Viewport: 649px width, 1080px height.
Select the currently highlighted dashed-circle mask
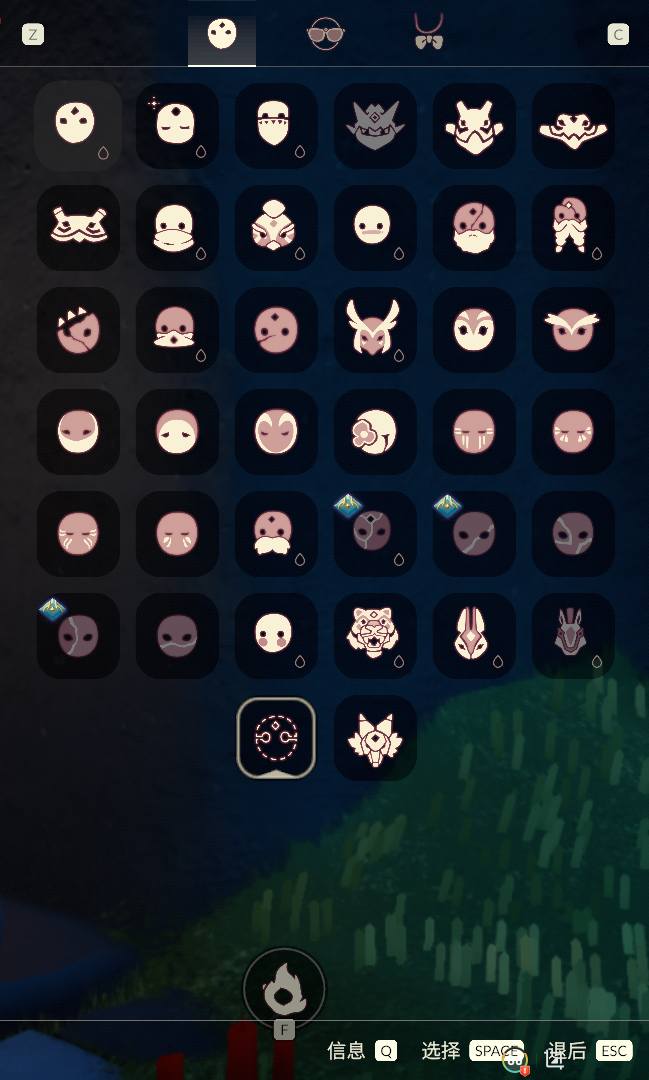pos(276,738)
